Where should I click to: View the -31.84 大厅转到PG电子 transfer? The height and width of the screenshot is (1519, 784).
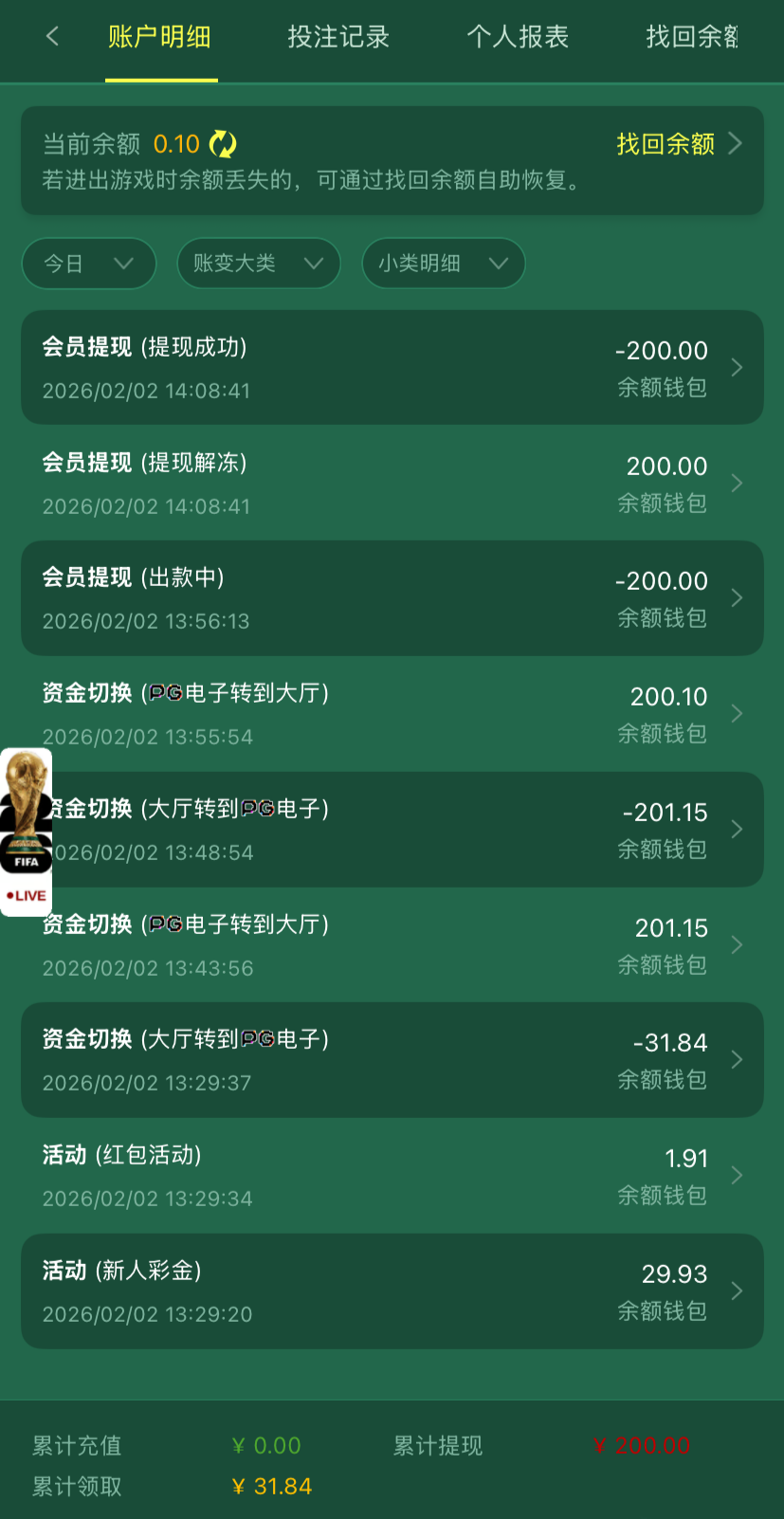point(392,1060)
